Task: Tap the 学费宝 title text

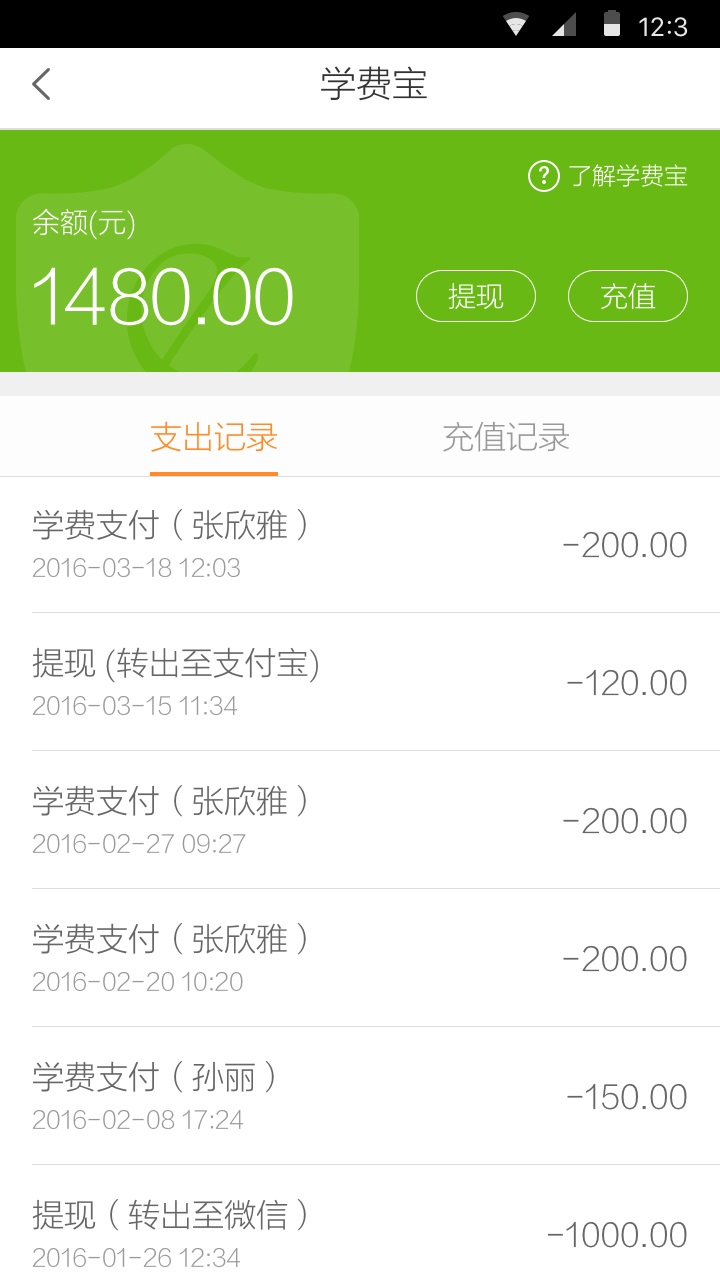Action: (372, 84)
